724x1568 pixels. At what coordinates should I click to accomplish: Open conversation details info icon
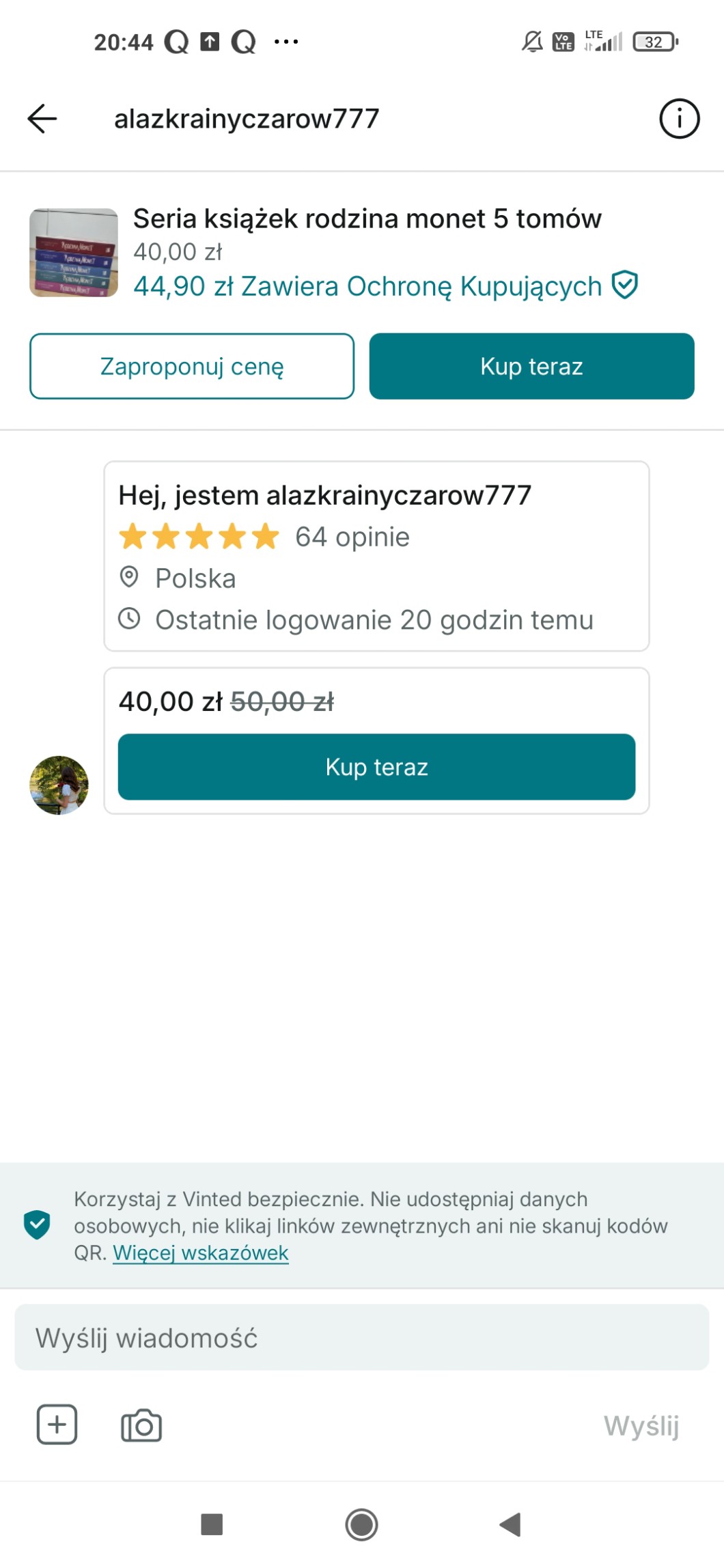click(x=679, y=119)
